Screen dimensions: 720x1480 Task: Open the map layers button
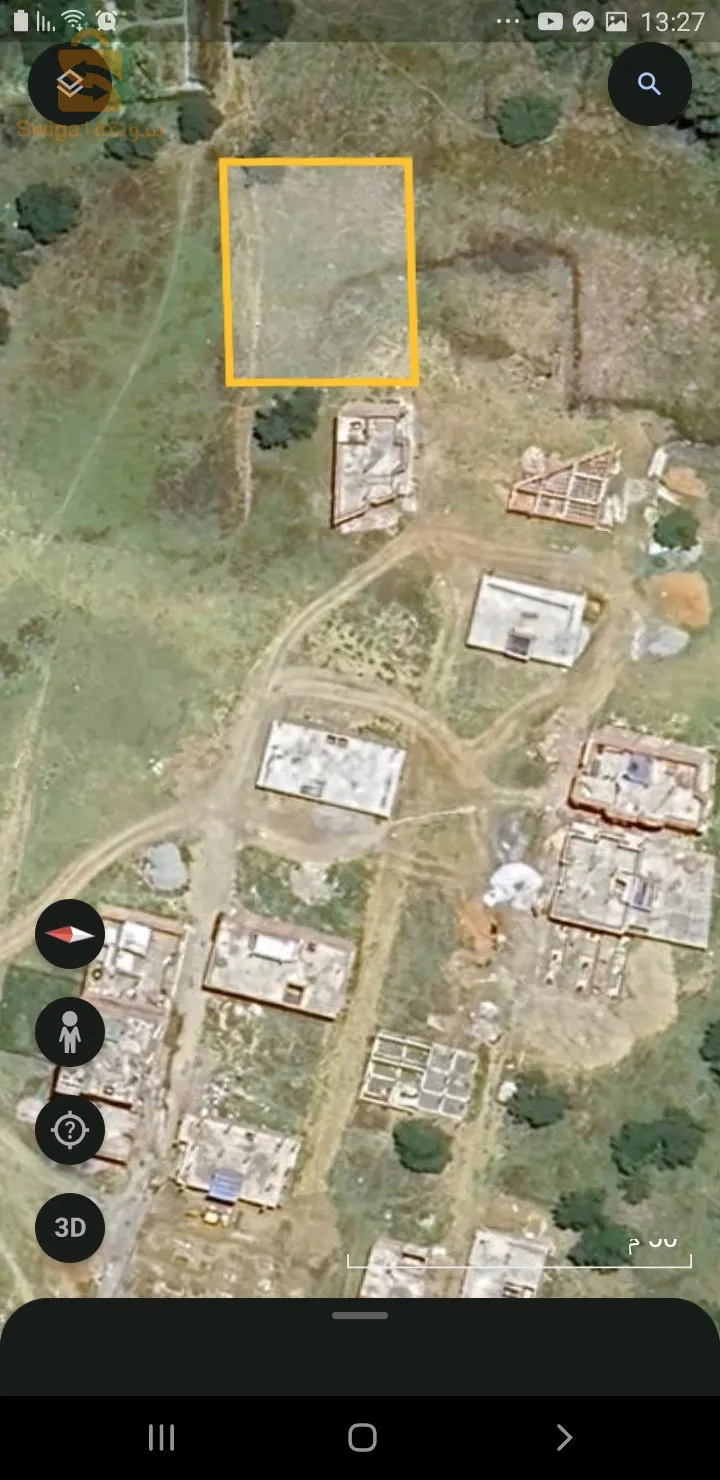[69, 84]
